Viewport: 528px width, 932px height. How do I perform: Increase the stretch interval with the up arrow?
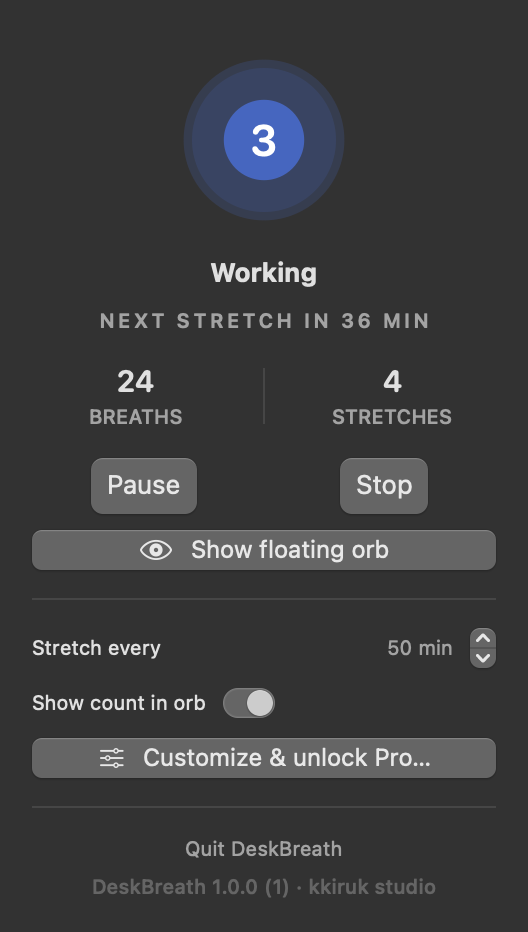pos(483,638)
